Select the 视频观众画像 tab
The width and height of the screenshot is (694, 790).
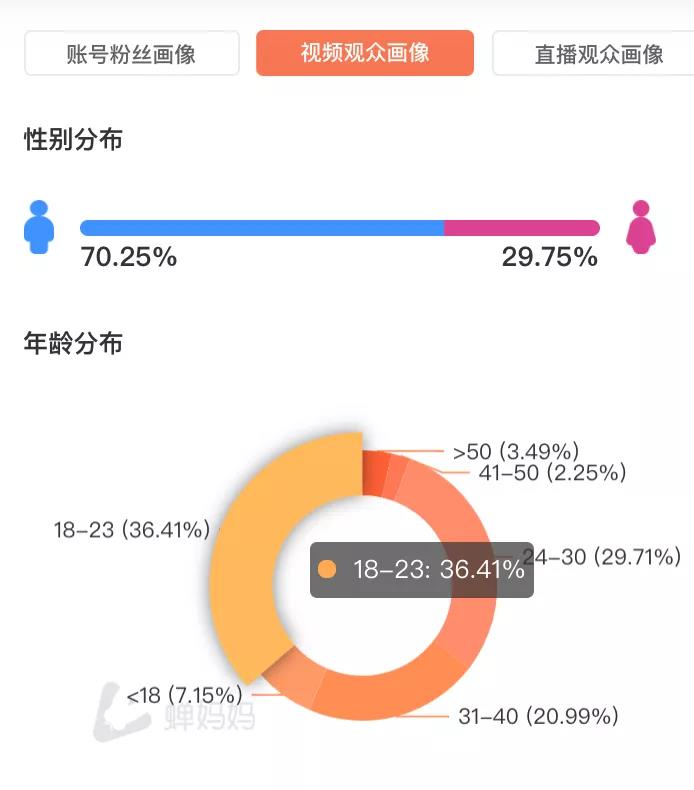(x=365, y=53)
